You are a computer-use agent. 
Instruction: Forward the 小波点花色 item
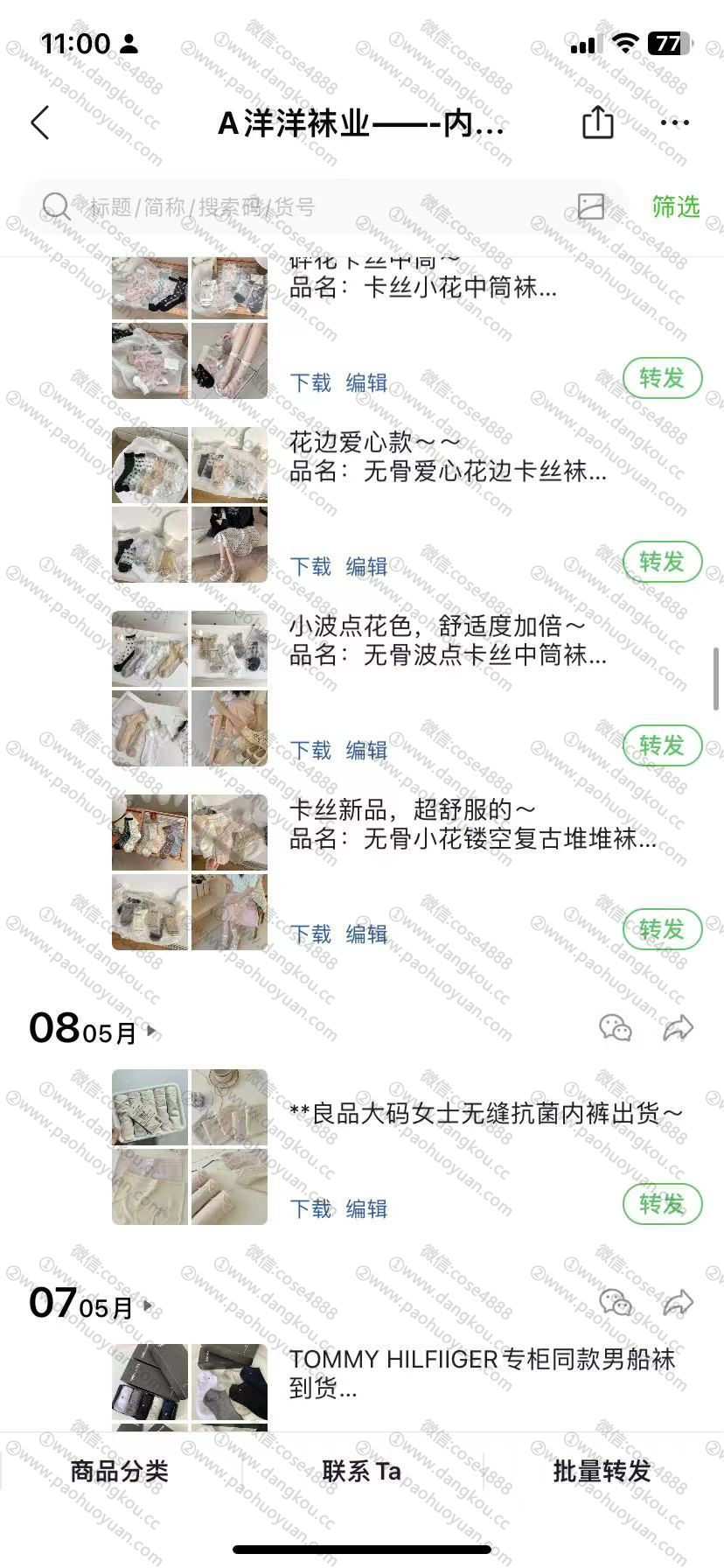pos(662,745)
